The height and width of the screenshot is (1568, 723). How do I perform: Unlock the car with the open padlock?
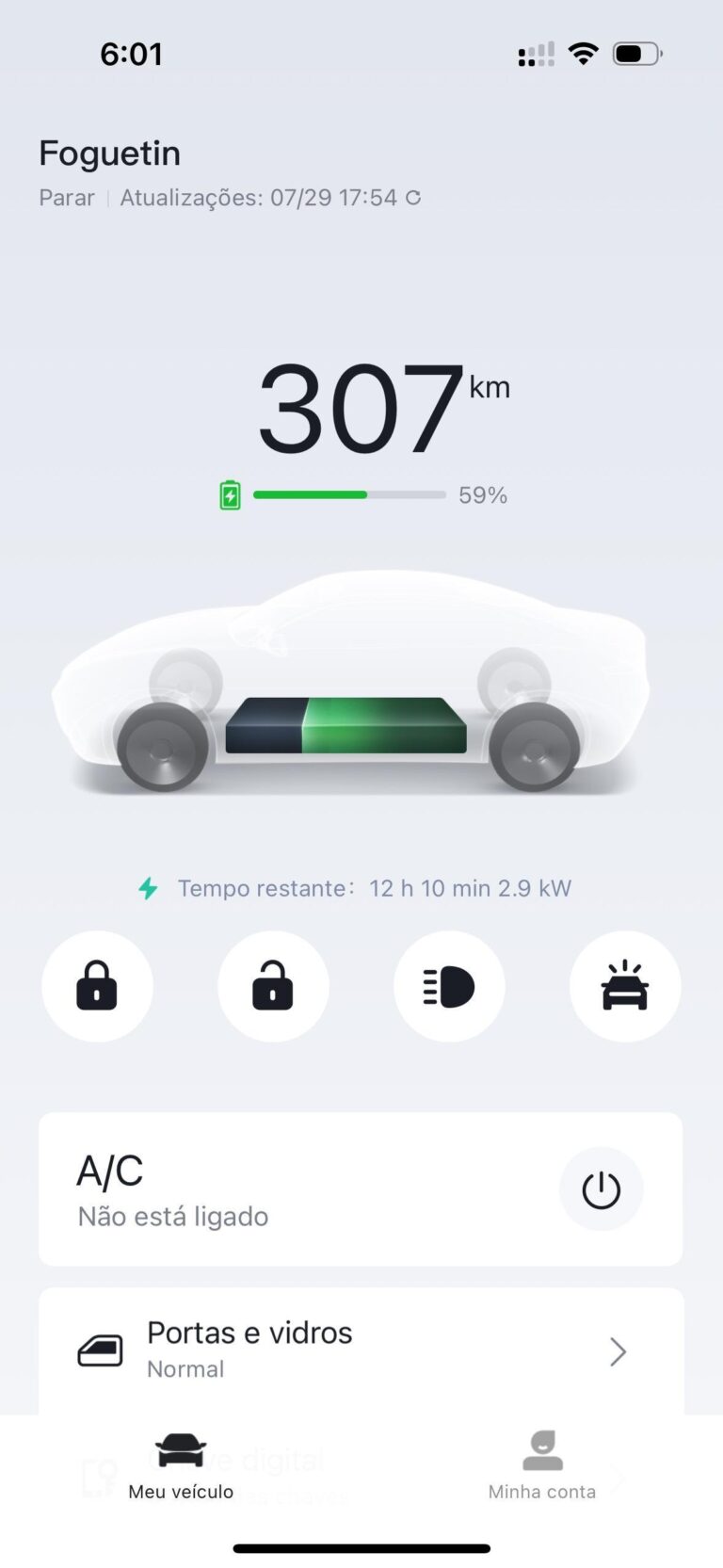point(273,986)
